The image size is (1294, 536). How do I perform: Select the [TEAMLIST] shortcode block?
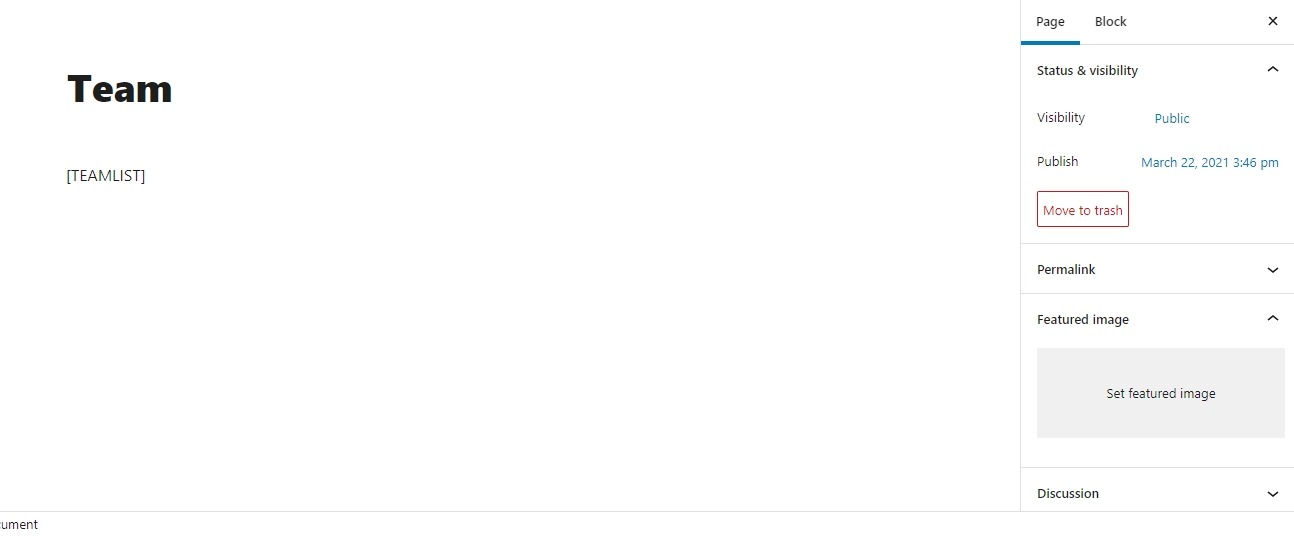click(106, 176)
